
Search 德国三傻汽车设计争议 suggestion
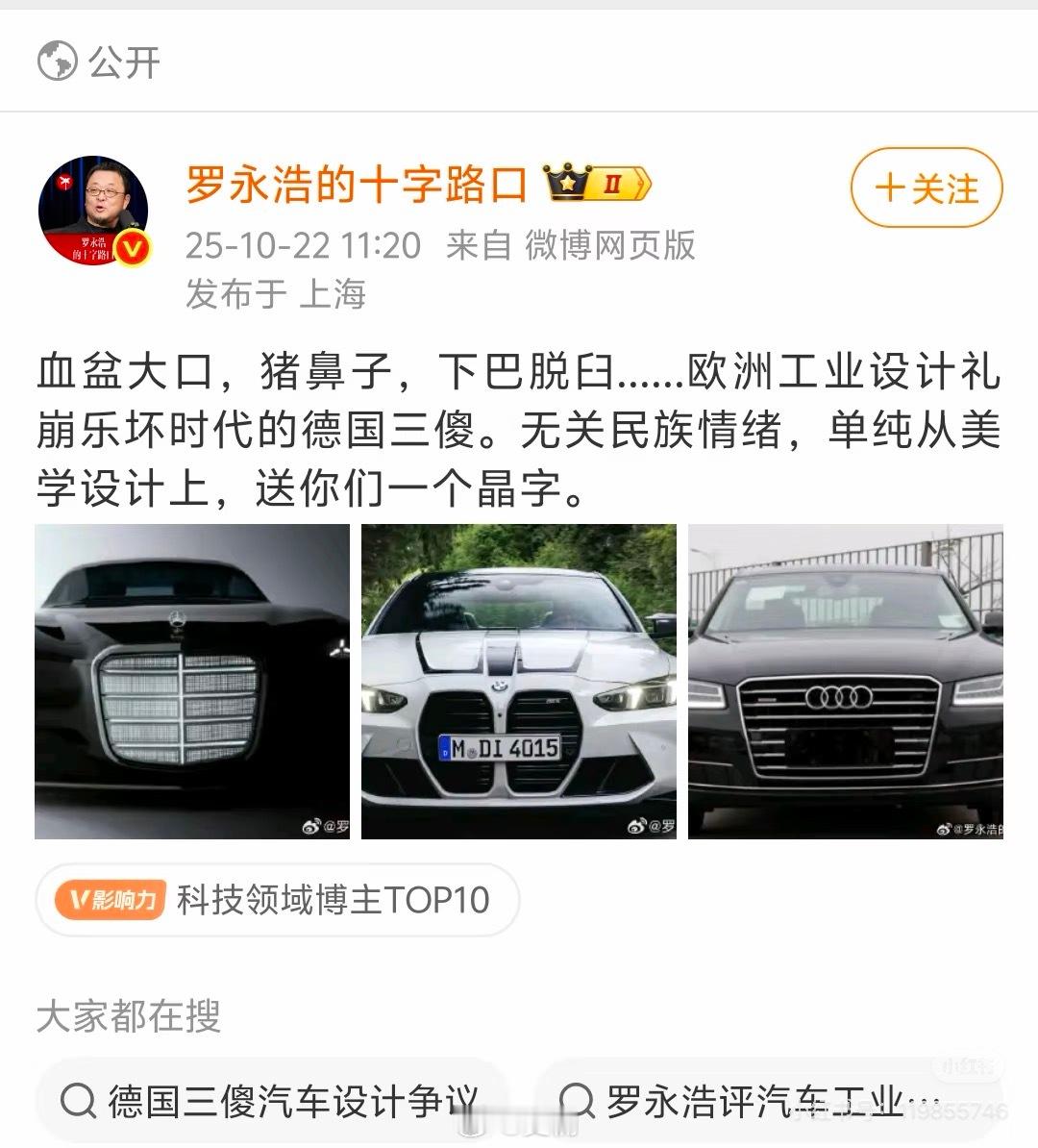coord(271,1101)
